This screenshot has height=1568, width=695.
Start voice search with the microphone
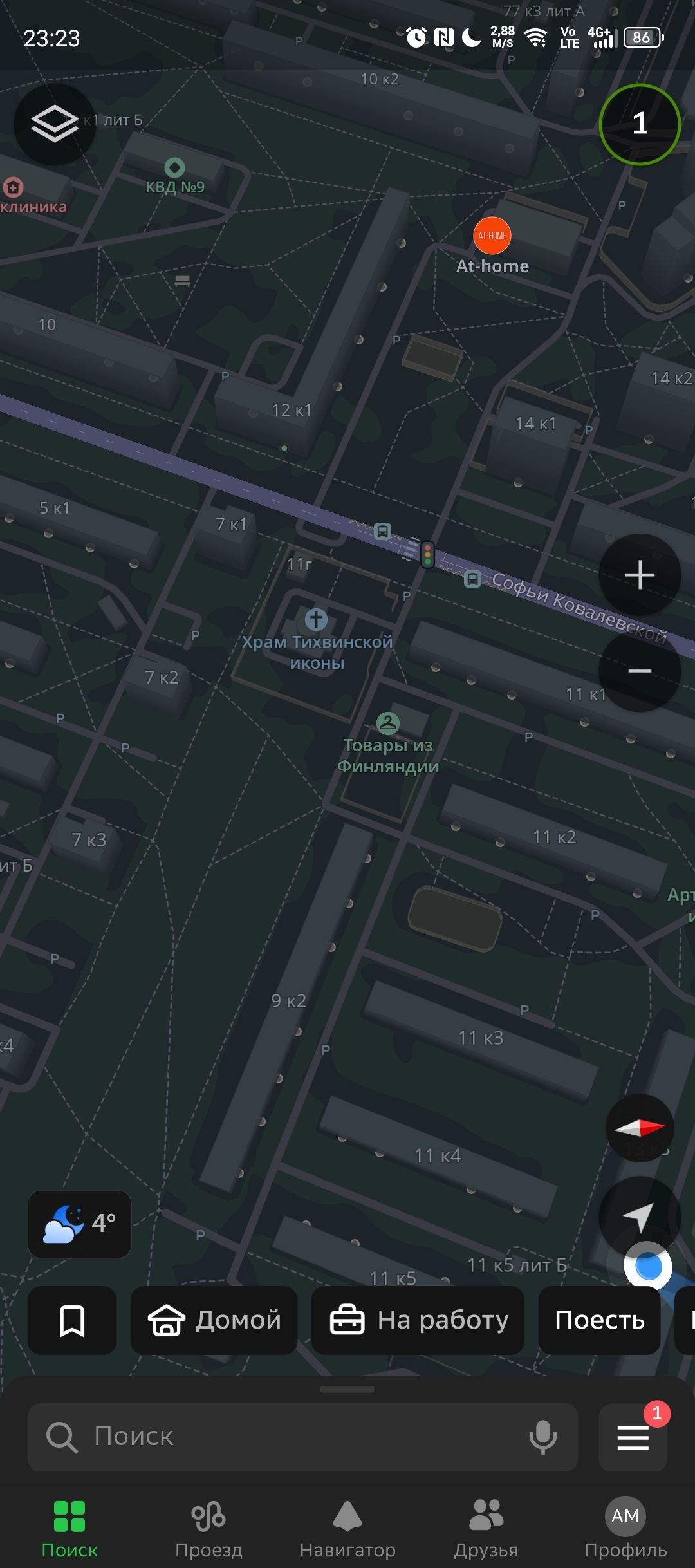542,1437
